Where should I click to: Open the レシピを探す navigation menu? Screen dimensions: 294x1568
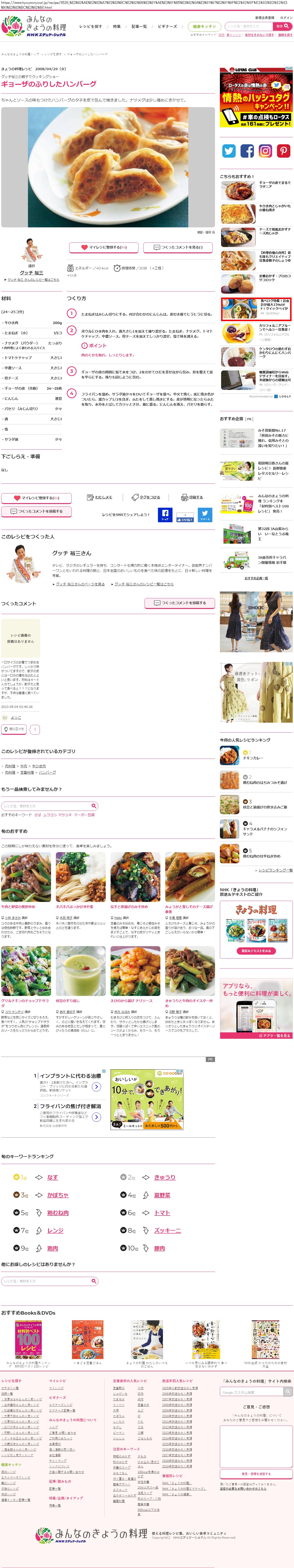coord(91,27)
